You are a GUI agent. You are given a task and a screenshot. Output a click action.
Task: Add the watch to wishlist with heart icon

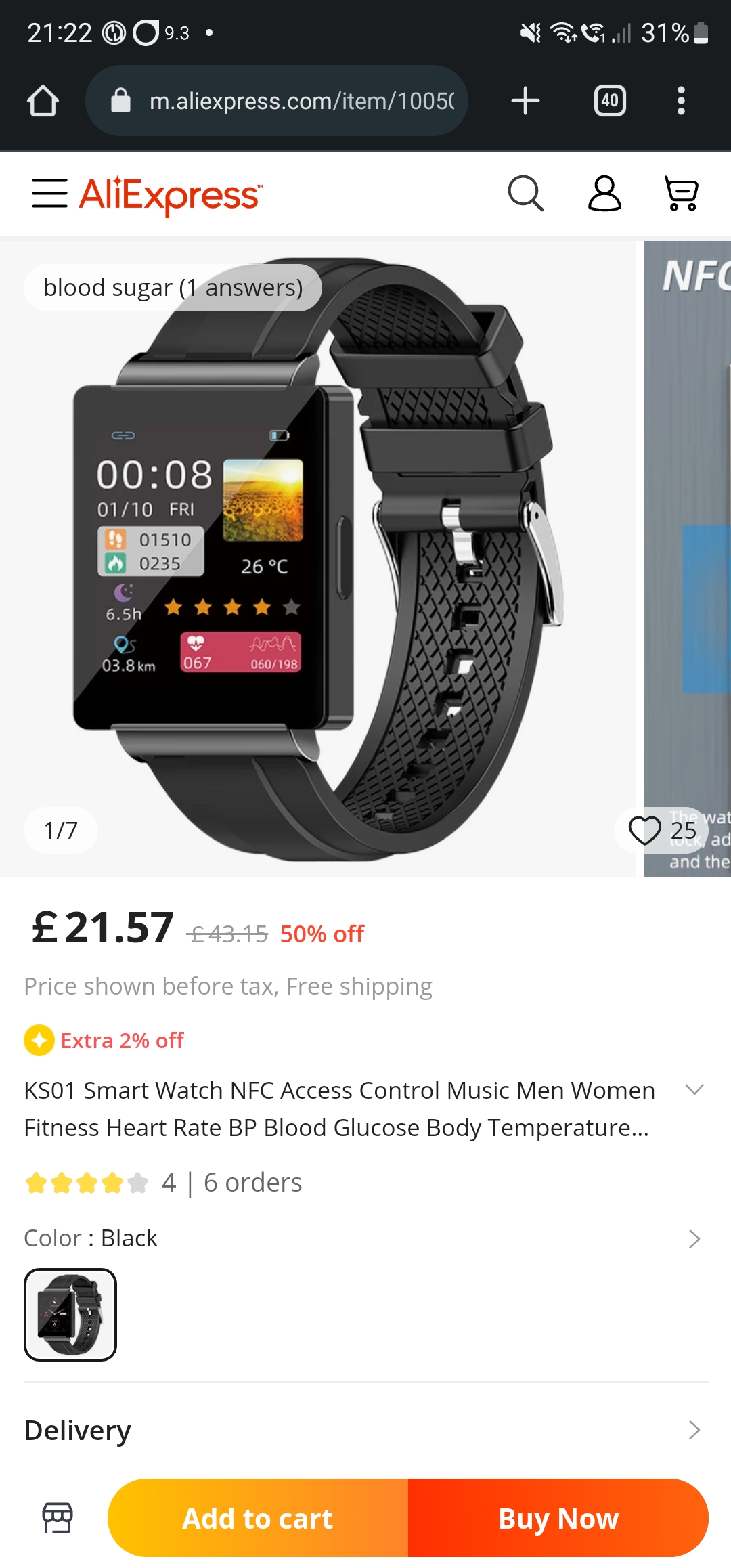pyautogui.click(x=645, y=830)
